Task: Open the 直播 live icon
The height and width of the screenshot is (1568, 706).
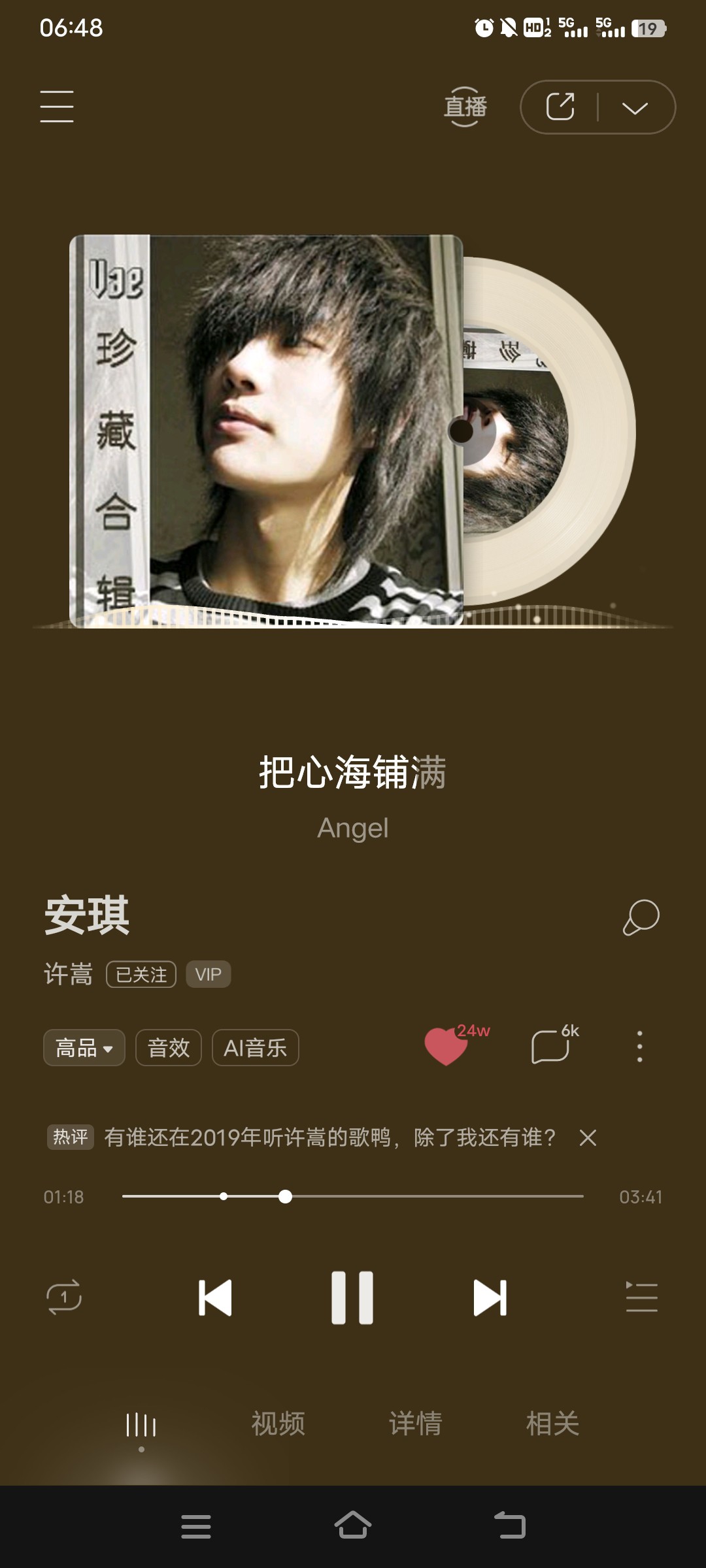Action: [x=465, y=106]
